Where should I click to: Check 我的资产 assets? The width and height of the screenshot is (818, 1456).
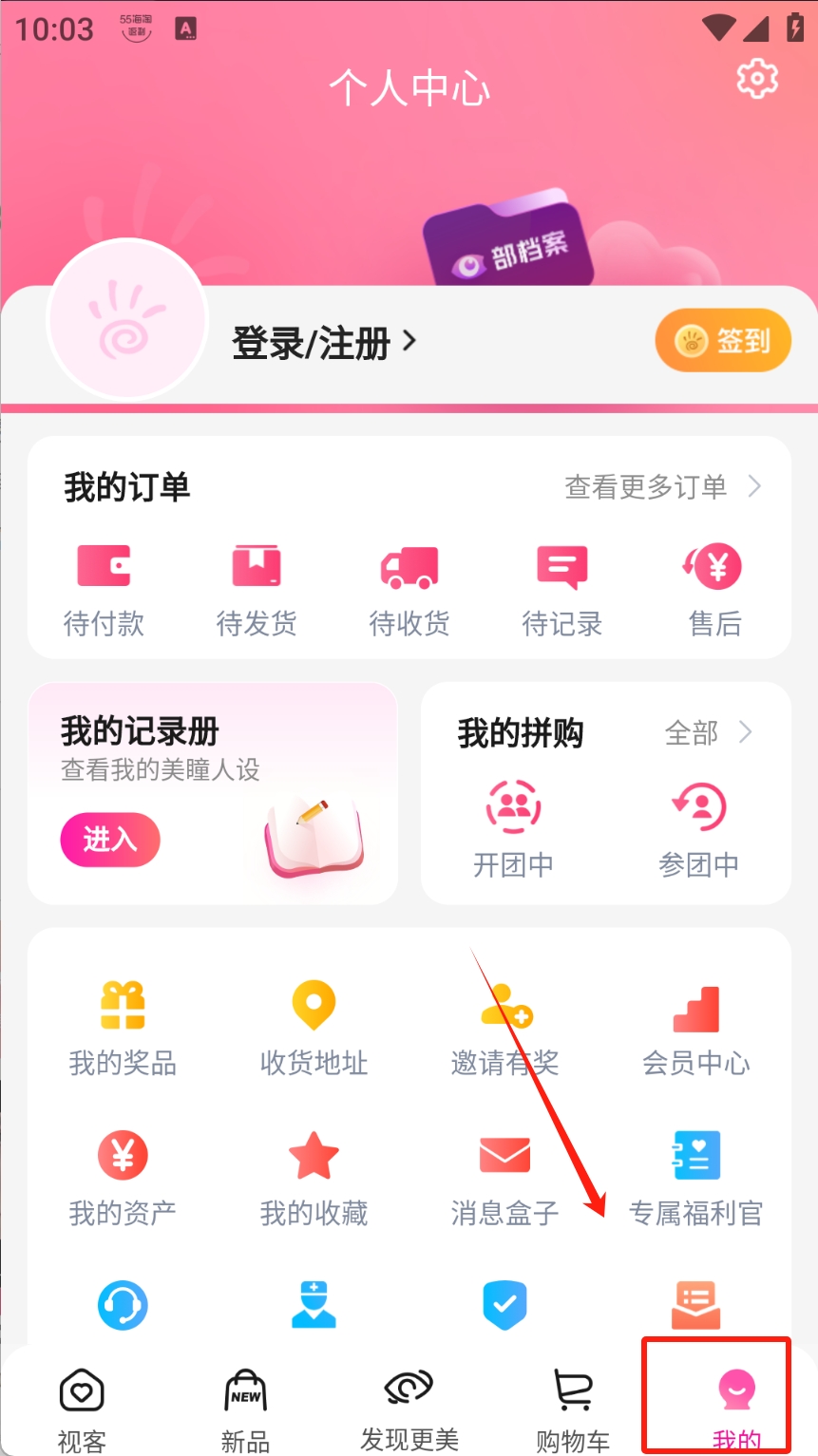click(x=123, y=1178)
